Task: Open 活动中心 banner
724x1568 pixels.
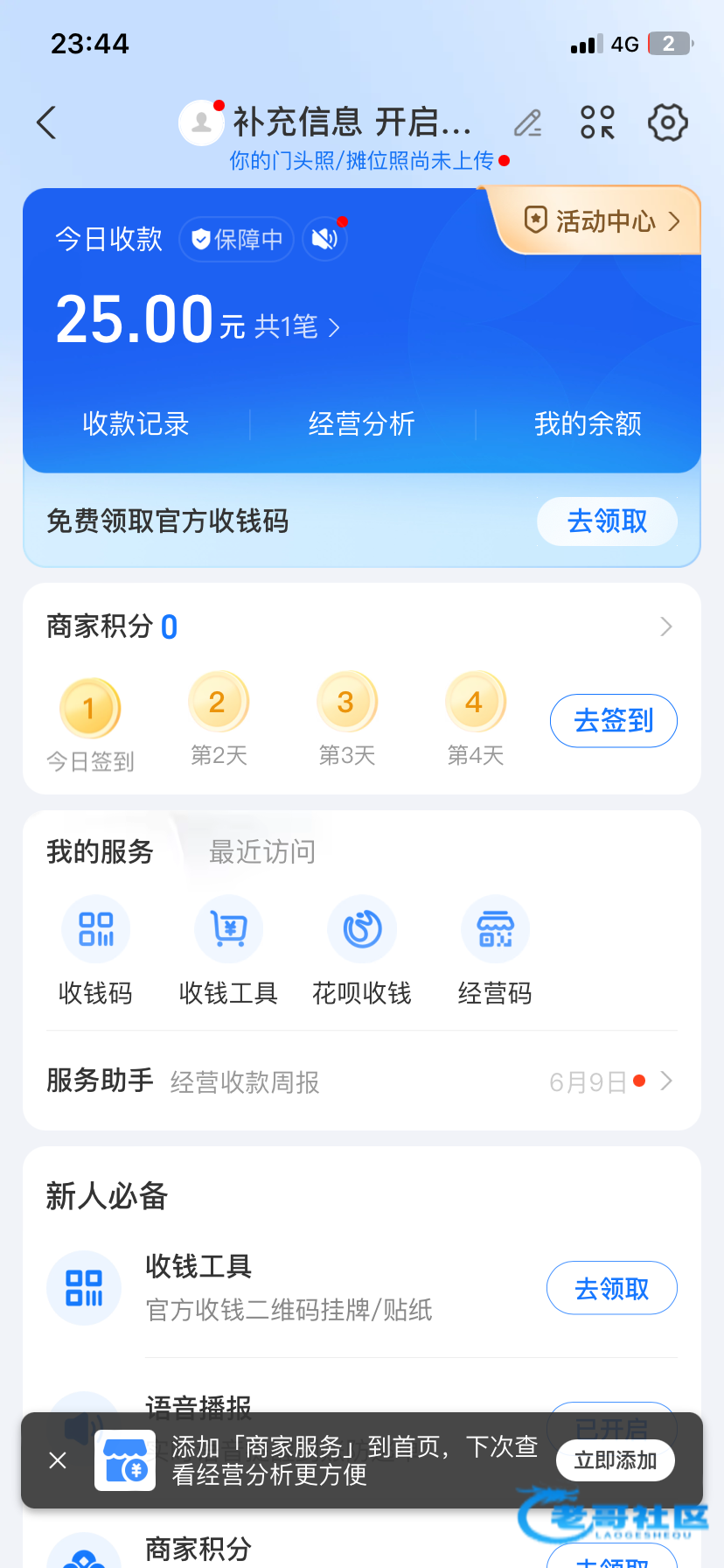Action: click(602, 220)
